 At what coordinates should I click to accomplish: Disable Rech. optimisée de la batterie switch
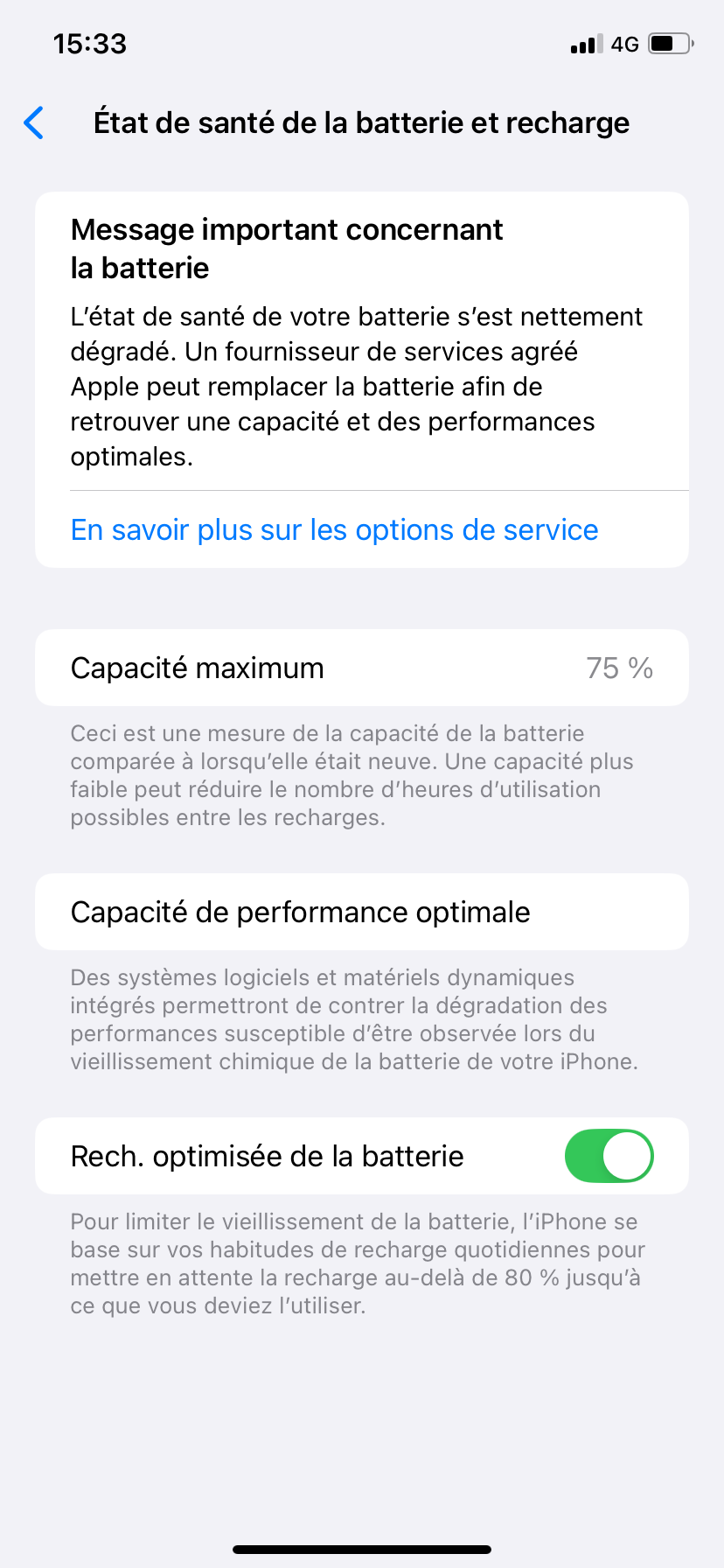pyautogui.click(x=609, y=1156)
